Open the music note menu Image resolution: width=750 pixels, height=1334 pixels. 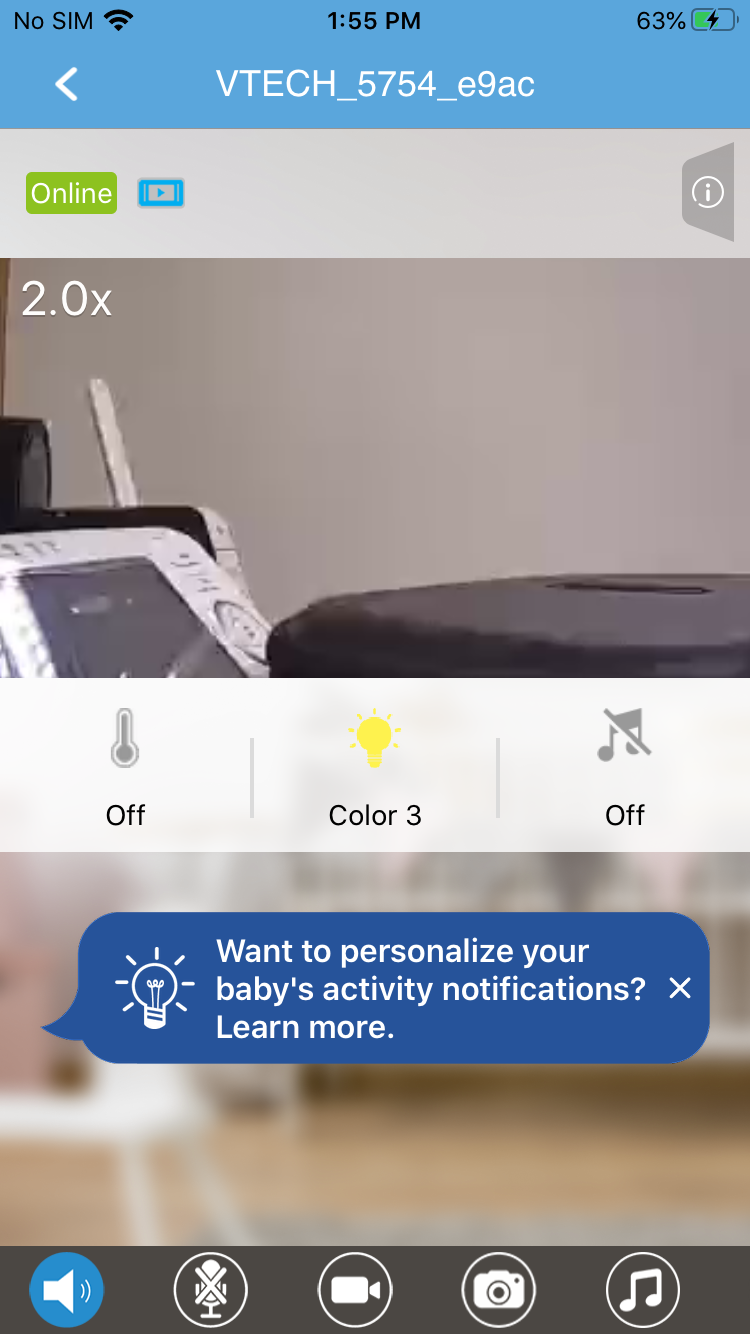(643, 1290)
